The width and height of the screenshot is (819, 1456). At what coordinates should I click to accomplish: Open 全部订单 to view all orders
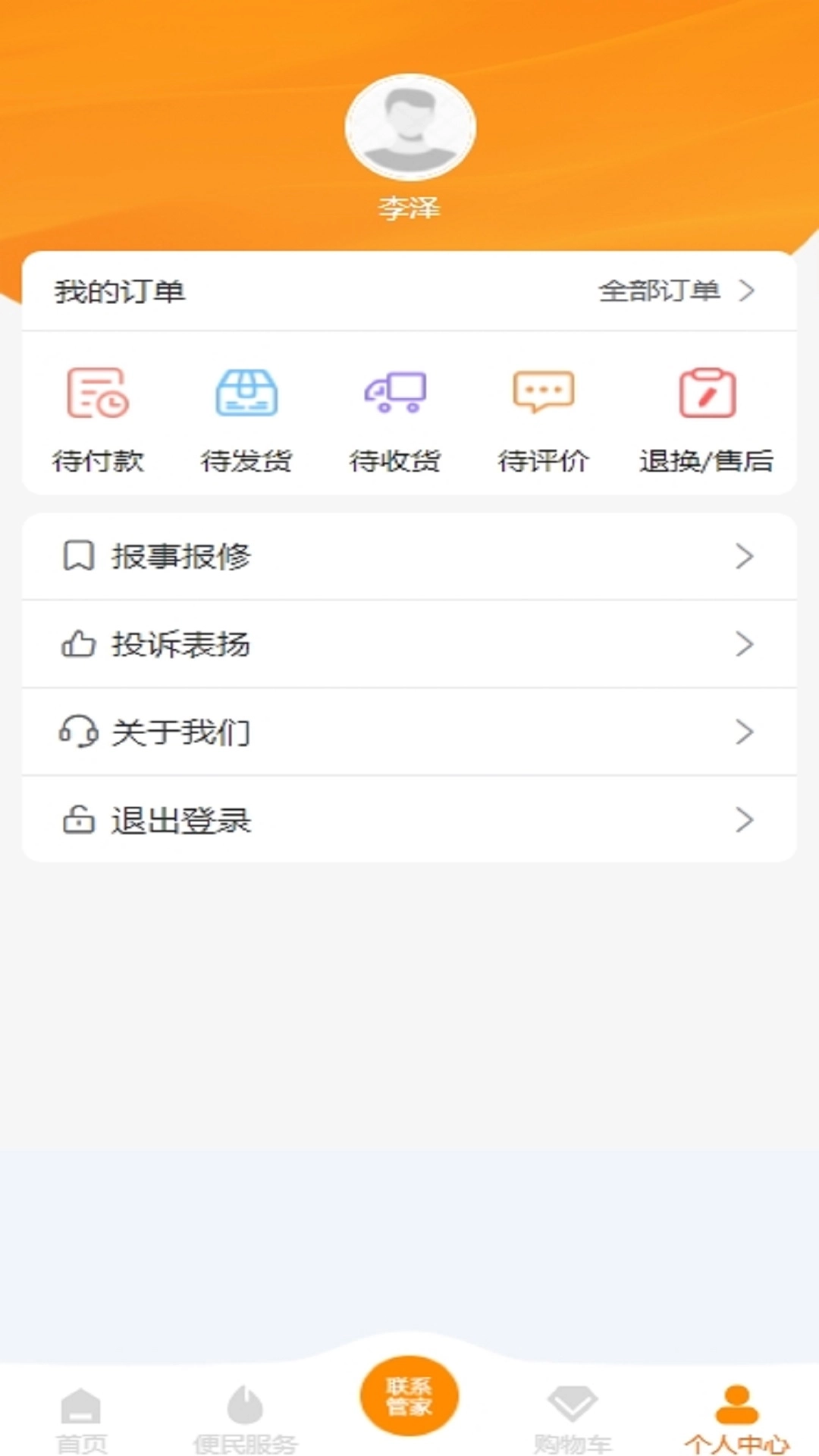676,290
